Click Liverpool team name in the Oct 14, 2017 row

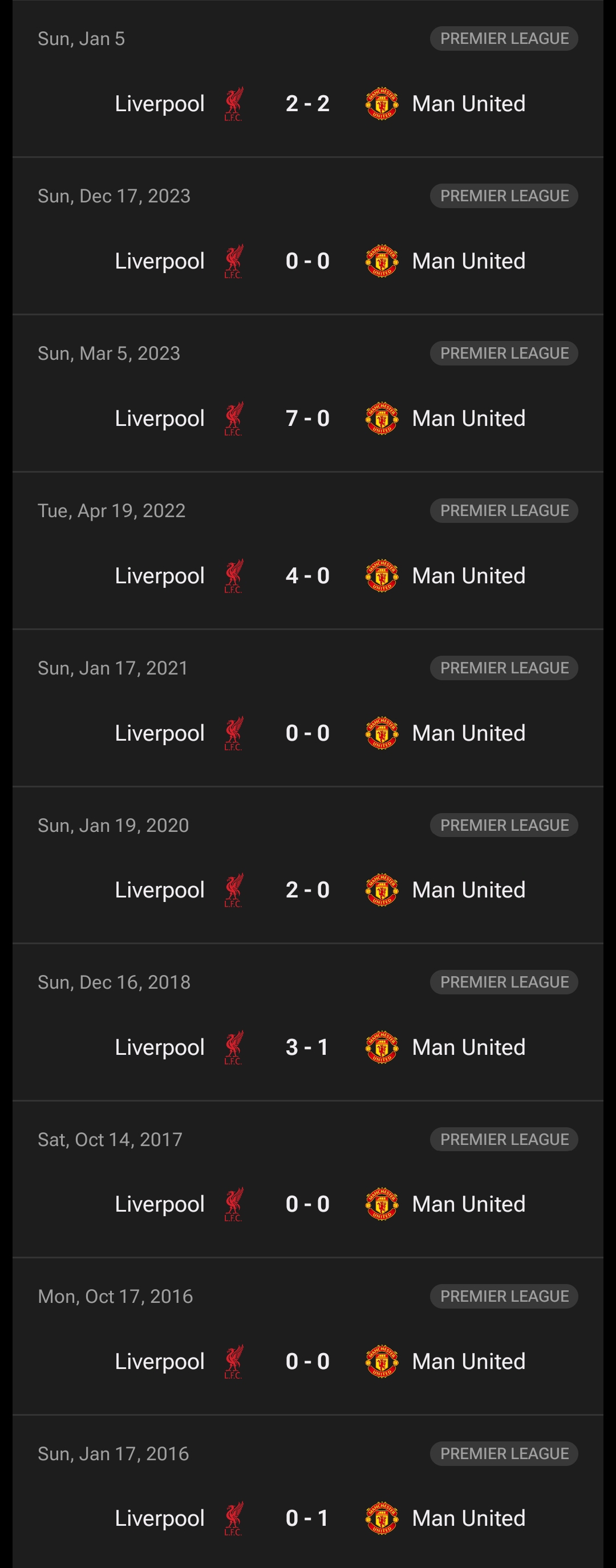coord(159,1204)
